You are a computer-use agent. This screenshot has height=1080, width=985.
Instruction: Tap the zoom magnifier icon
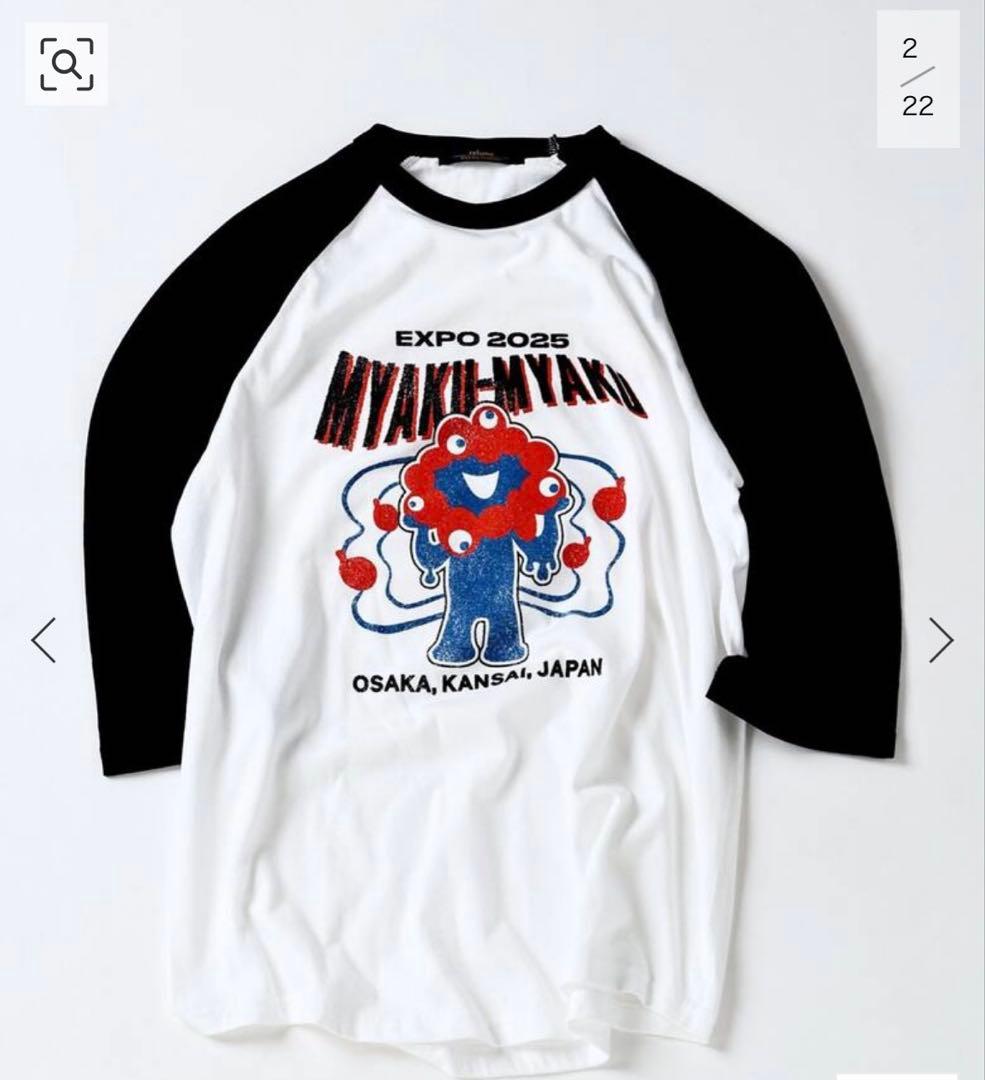(x=66, y=64)
